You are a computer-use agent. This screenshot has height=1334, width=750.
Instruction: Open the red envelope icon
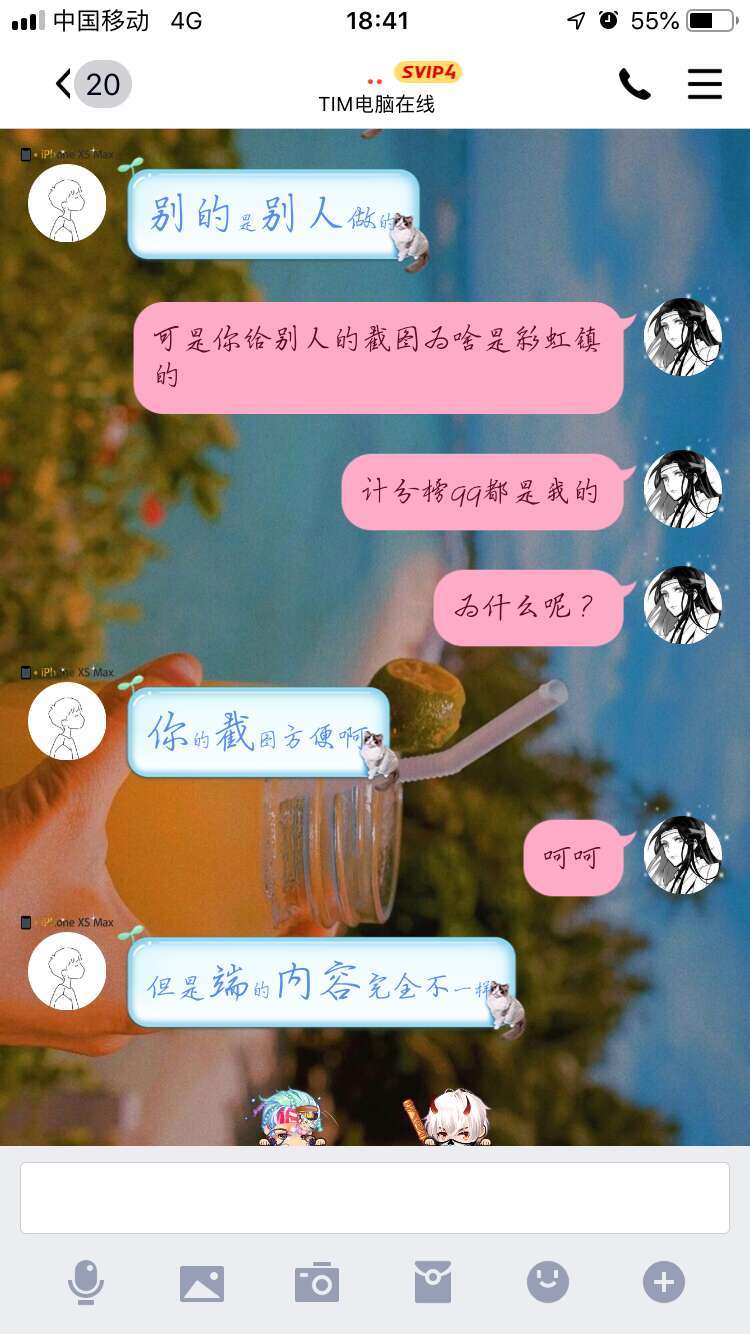click(x=433, y=1282)
